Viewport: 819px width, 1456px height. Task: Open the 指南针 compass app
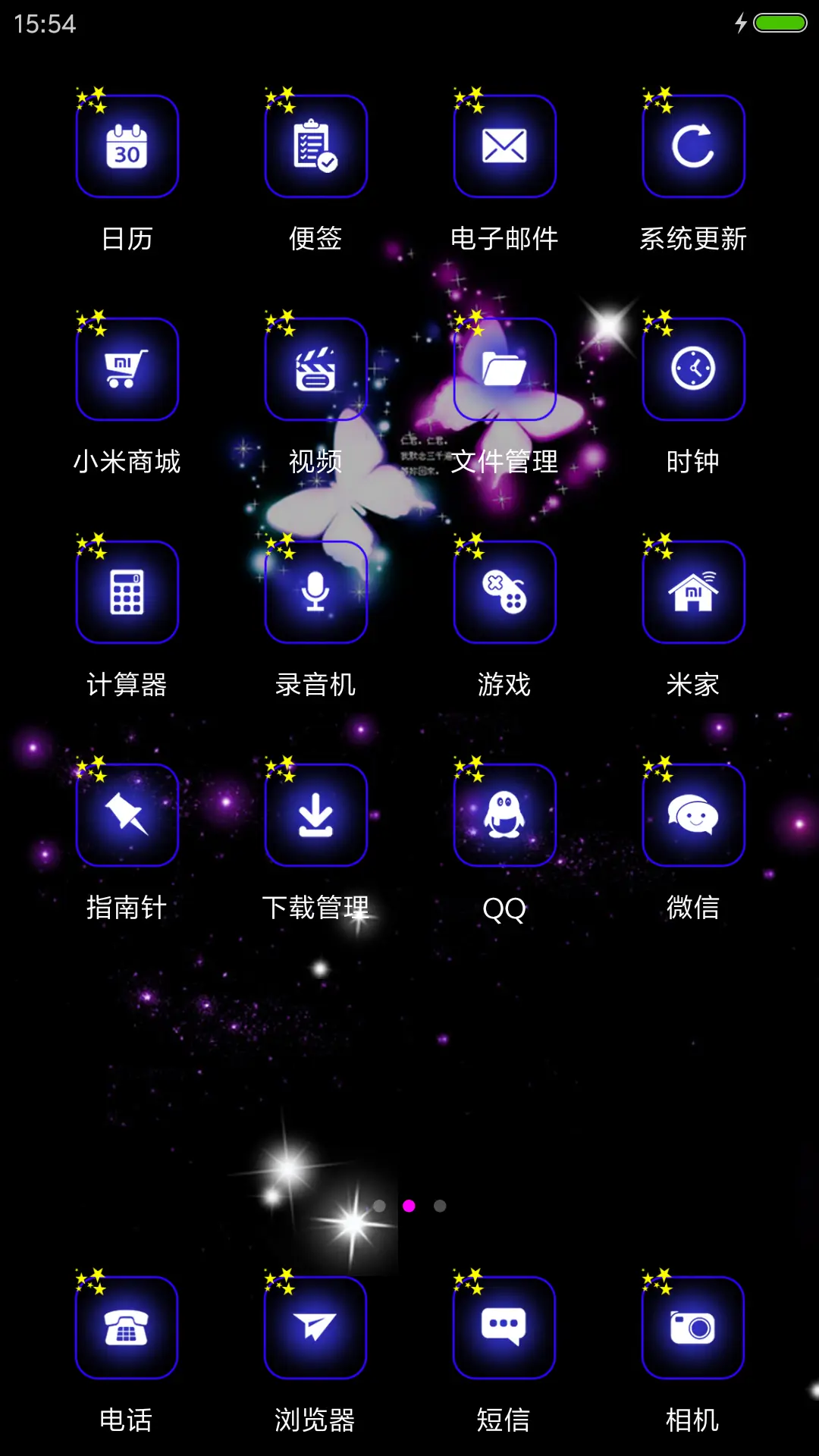127,815
